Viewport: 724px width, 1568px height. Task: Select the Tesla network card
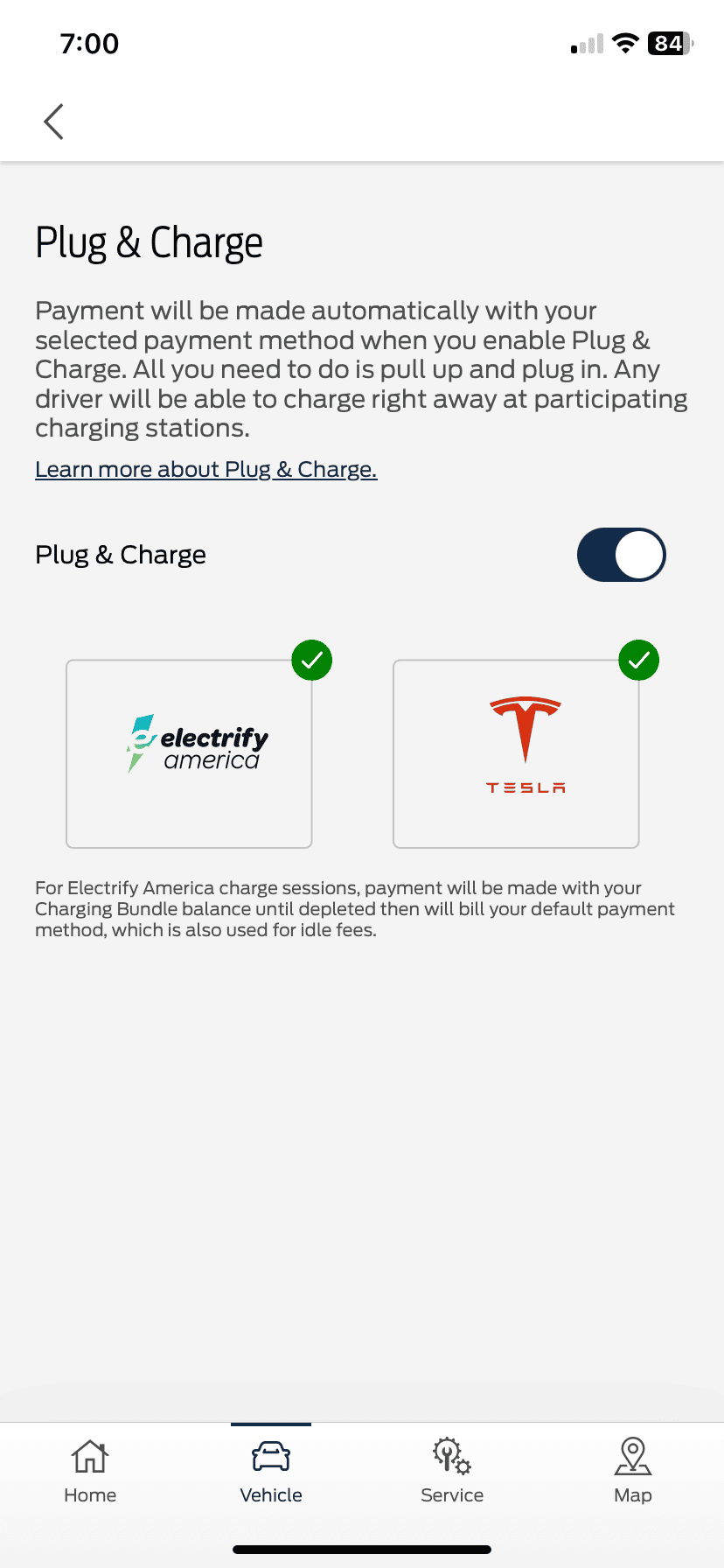point(516,753)
